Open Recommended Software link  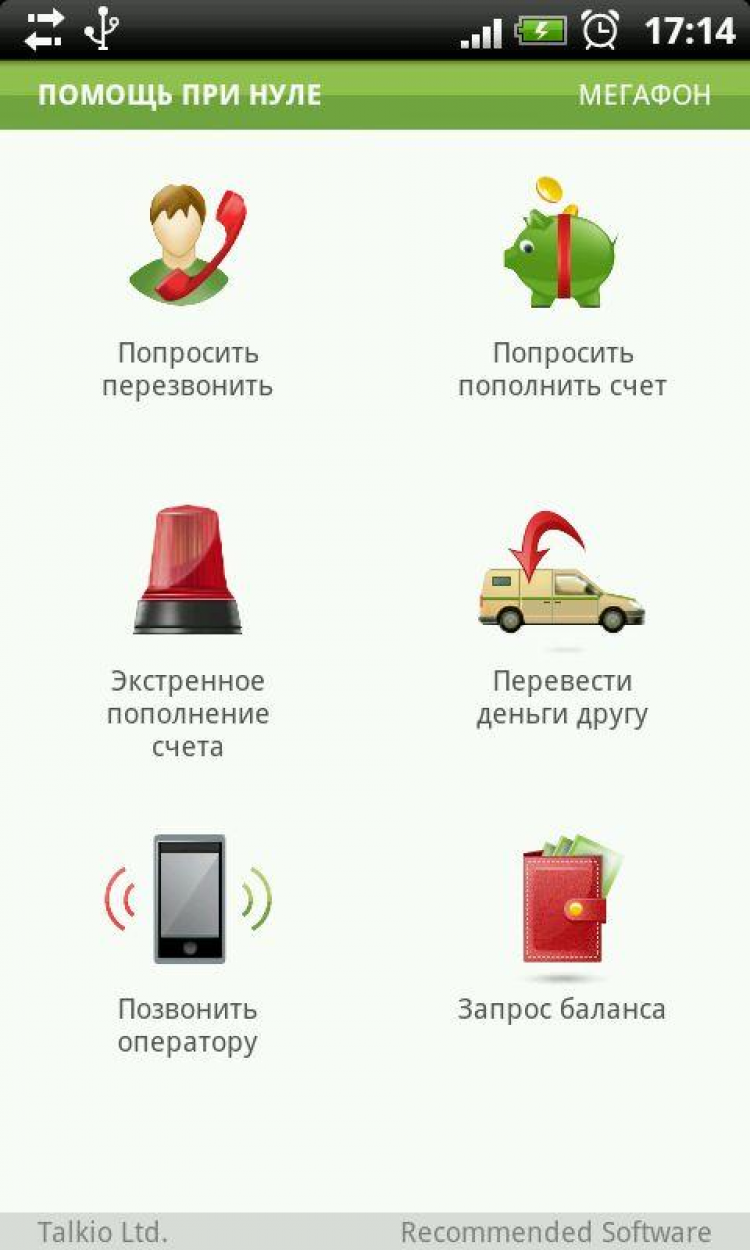click(x=556, y=1231)
